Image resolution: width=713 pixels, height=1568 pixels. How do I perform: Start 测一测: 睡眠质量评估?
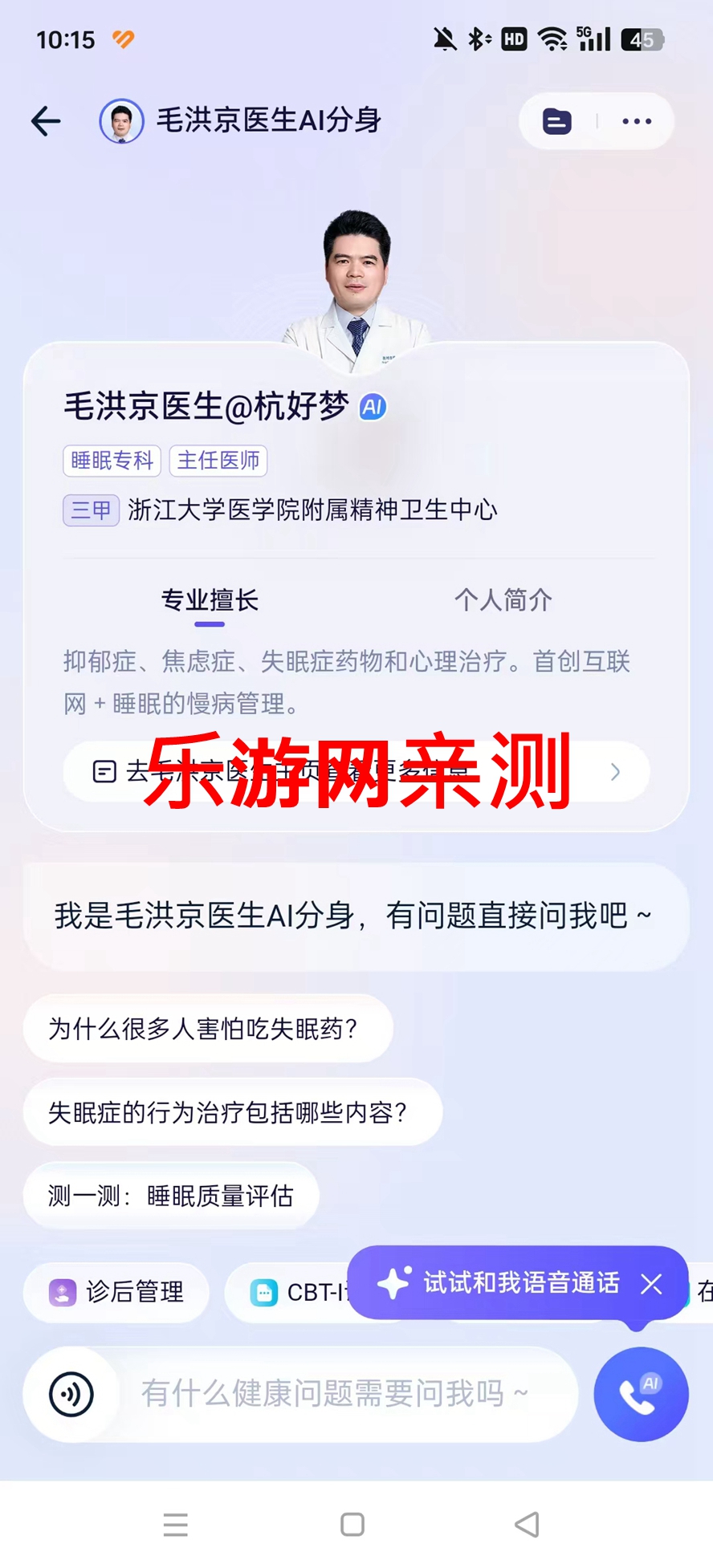tap(171, 1196)
